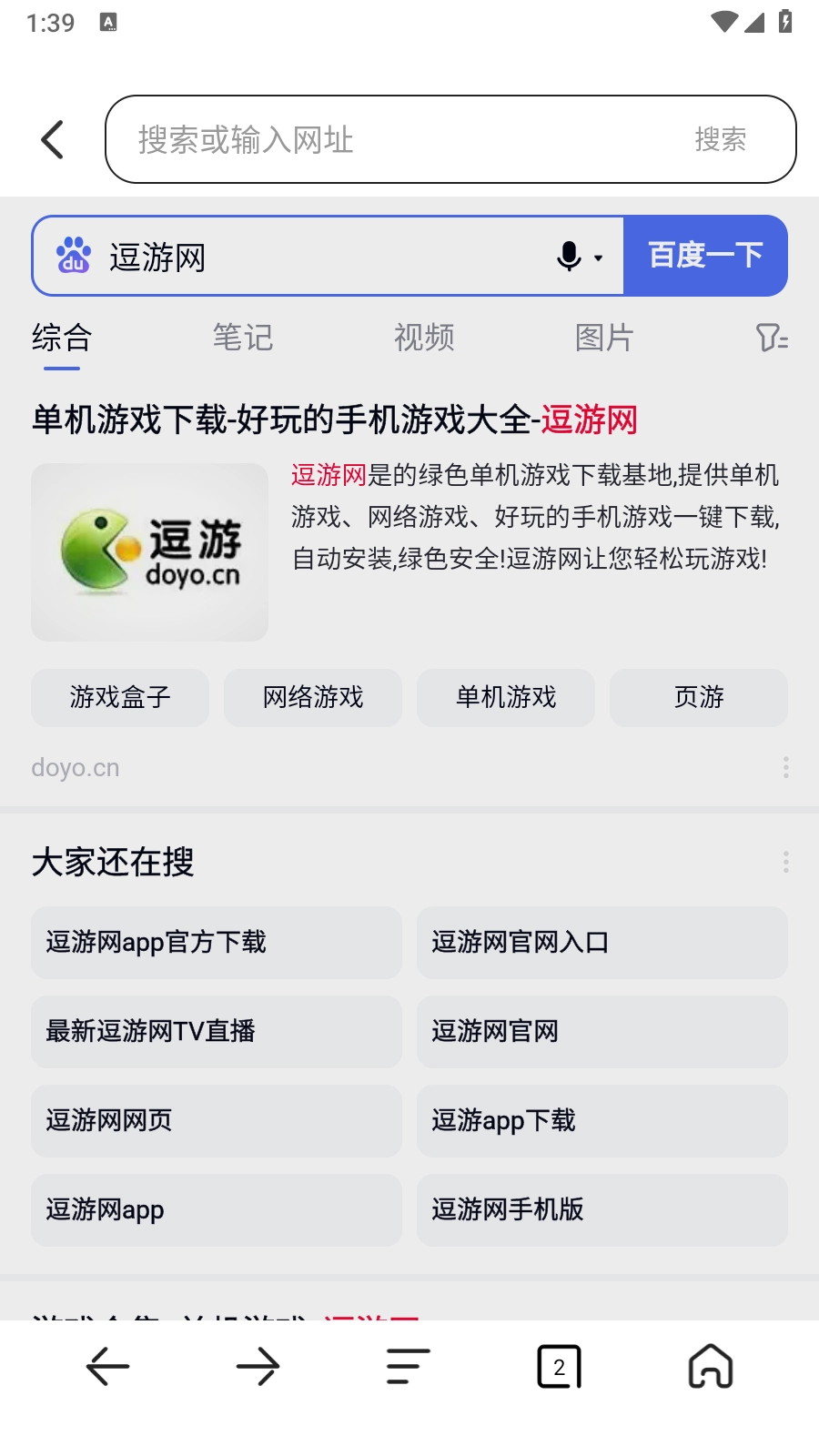Tap the 百度一下 search button
The image size is (819, 1456).
(705, 256)
